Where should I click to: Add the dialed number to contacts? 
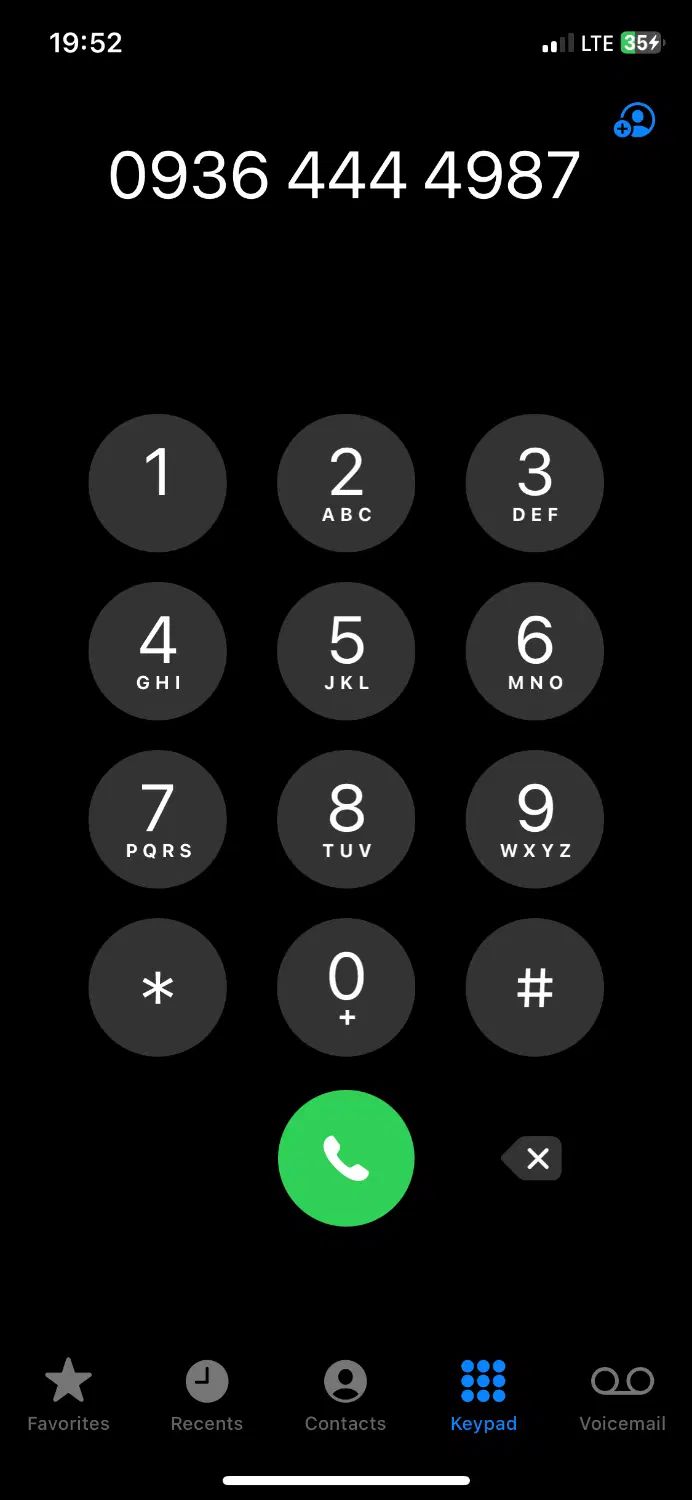634,122
